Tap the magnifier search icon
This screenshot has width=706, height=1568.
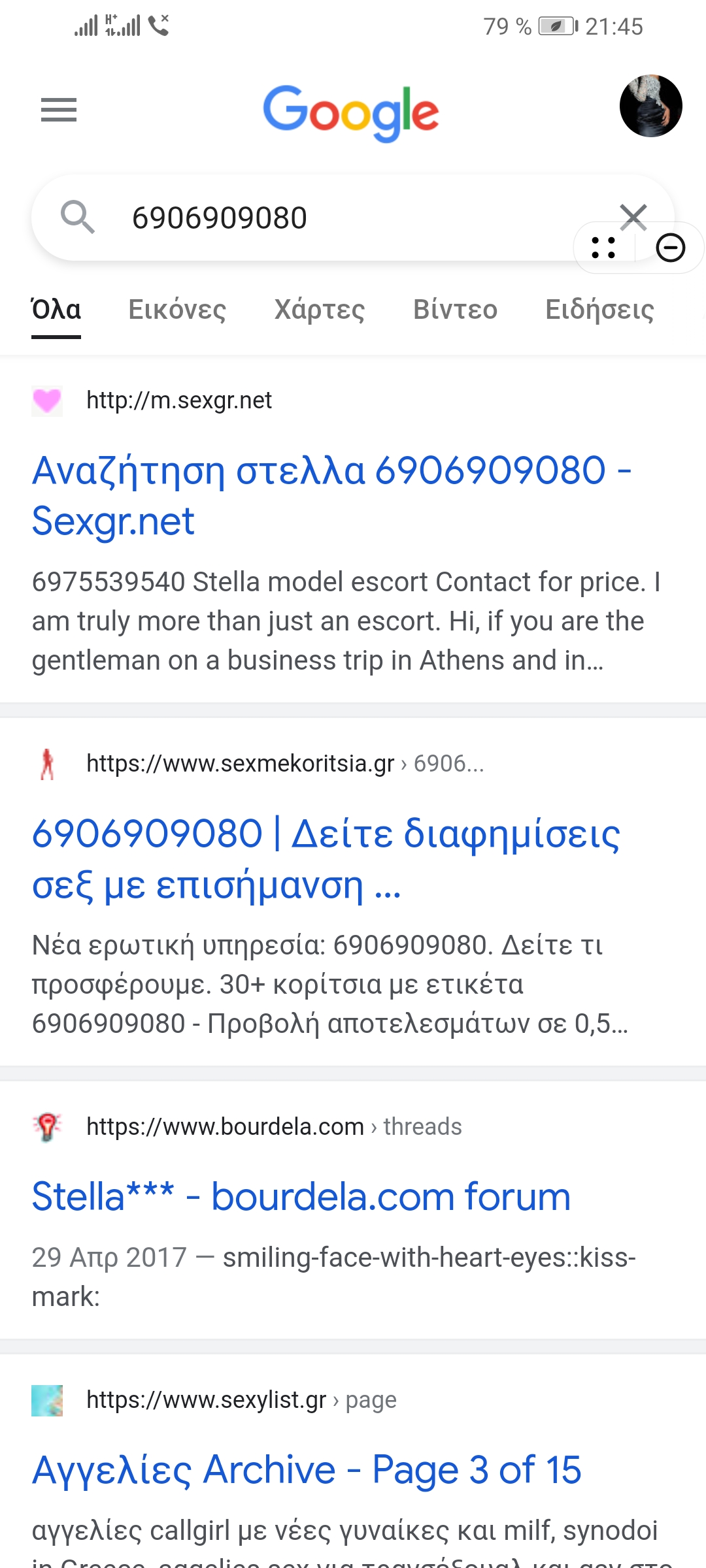pos(78,217)
